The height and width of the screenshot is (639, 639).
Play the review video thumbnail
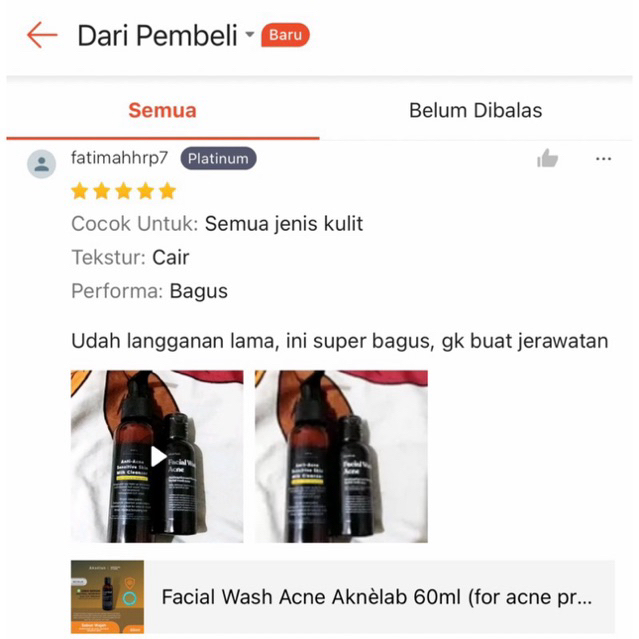(157, 456)
